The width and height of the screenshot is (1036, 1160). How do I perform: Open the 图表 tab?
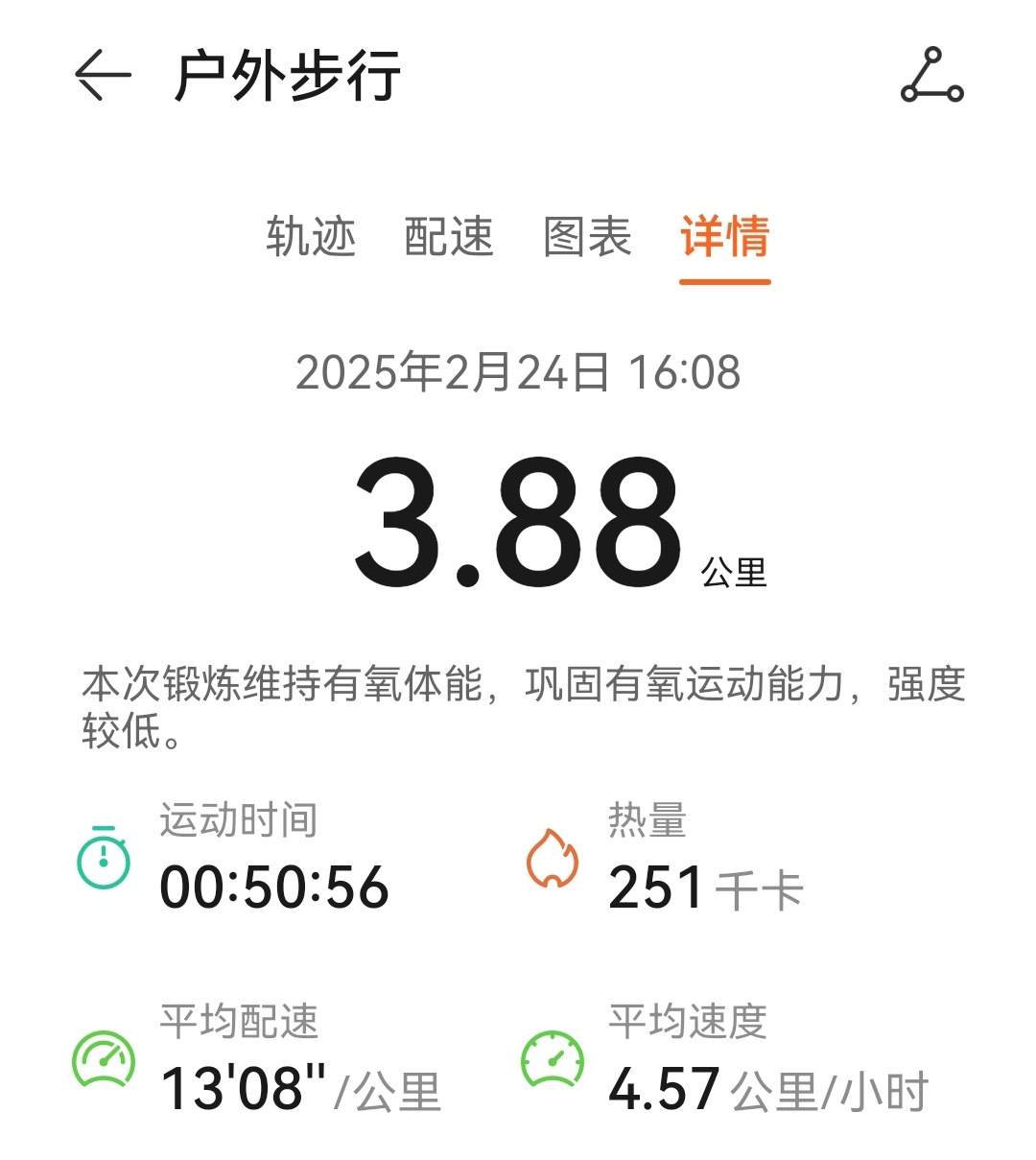click(587, 236)
